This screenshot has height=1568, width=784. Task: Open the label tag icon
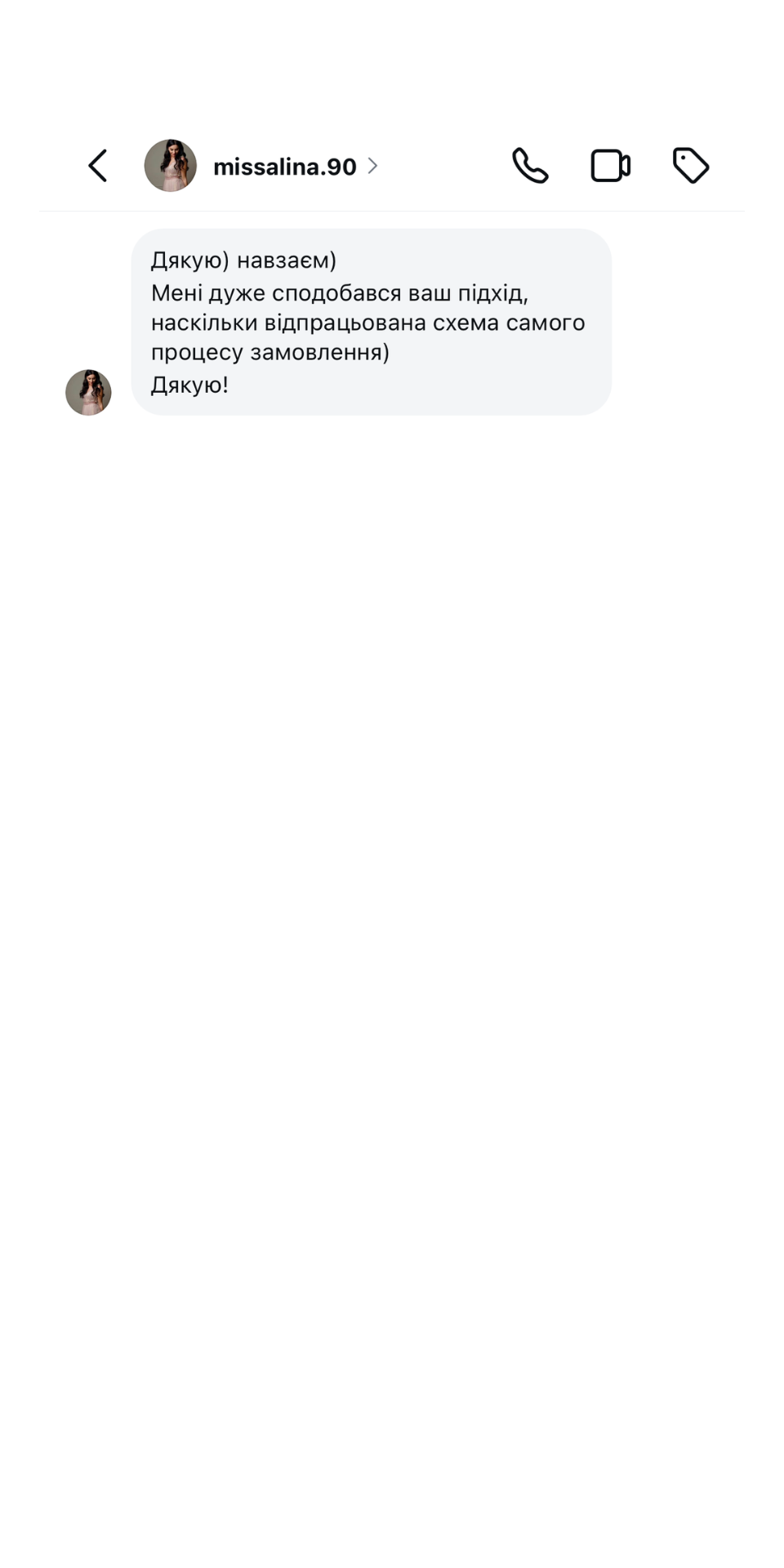coord(691,166)
